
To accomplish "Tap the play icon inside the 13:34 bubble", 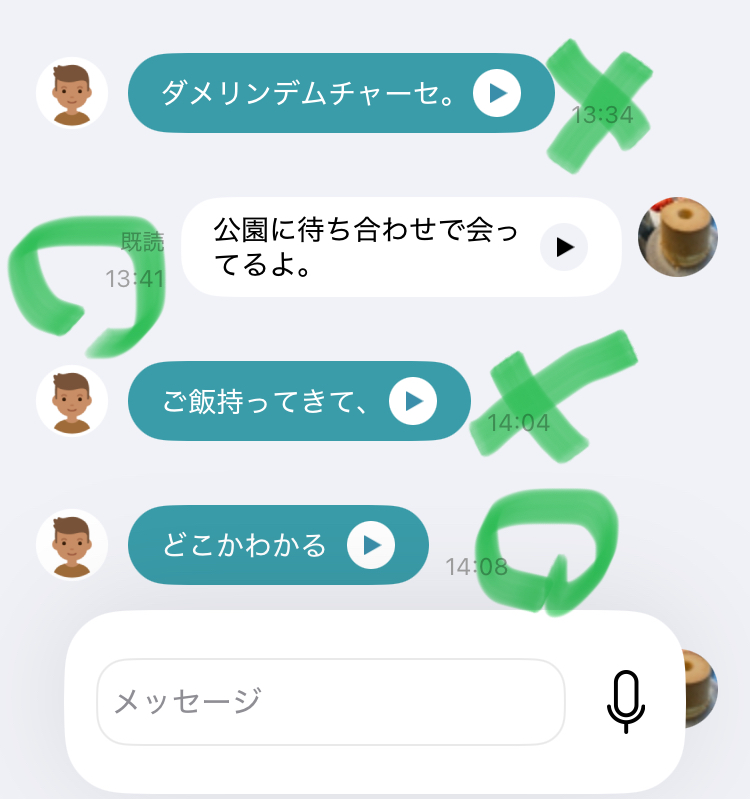I will click(x=498, y=91).
